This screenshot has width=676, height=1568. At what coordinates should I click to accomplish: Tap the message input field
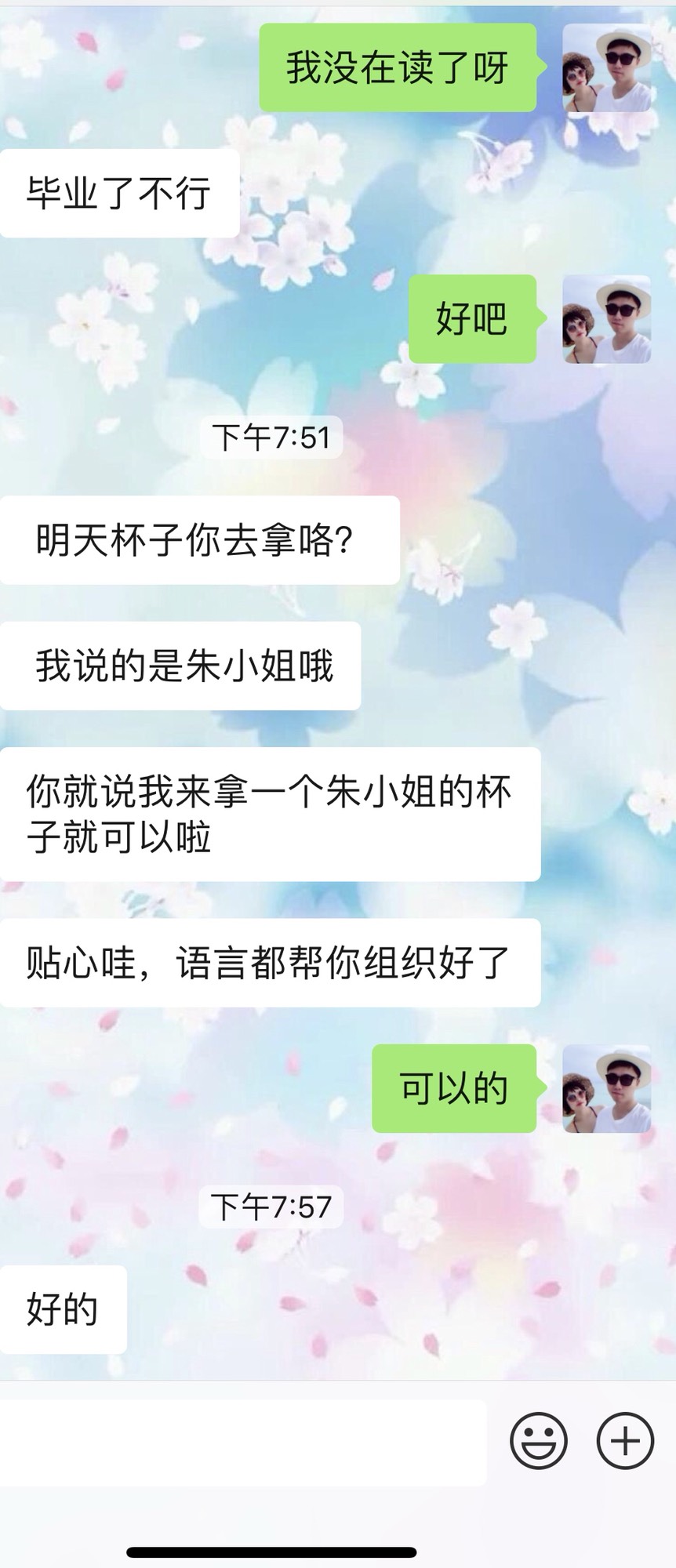pos(243,1441)
